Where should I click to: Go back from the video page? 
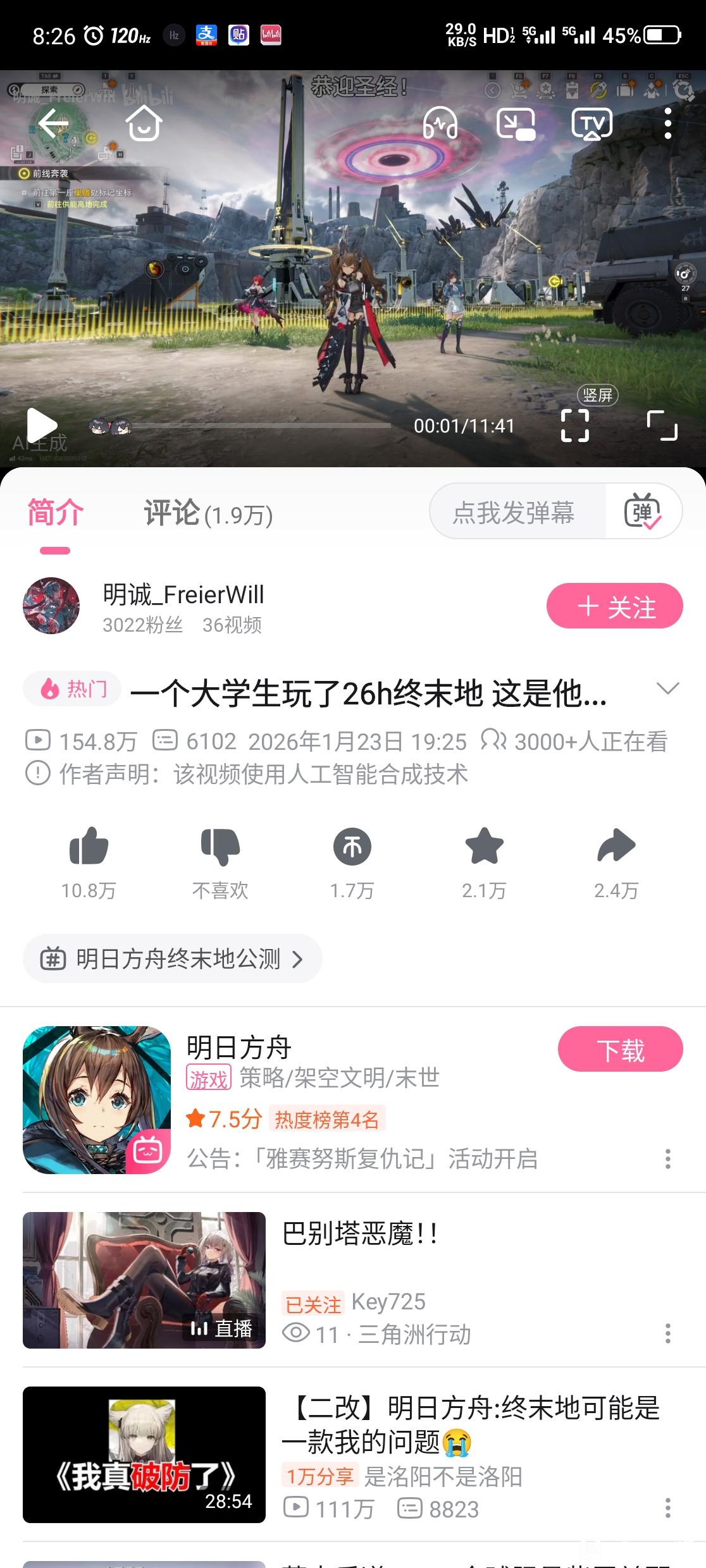[x=53, y=123]
